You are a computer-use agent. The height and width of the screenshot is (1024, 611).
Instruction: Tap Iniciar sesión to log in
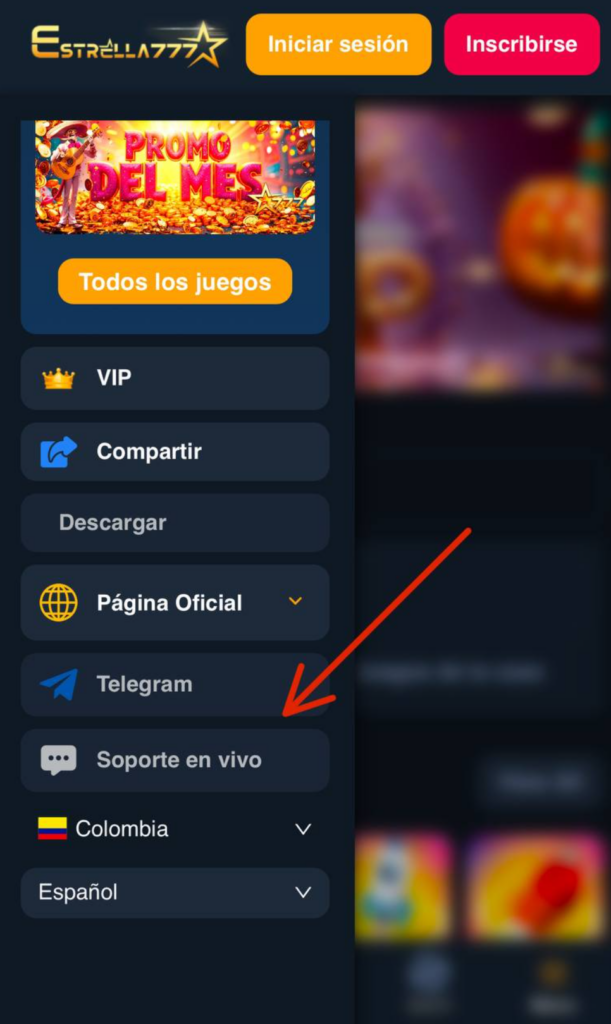(x=338, y=44)
